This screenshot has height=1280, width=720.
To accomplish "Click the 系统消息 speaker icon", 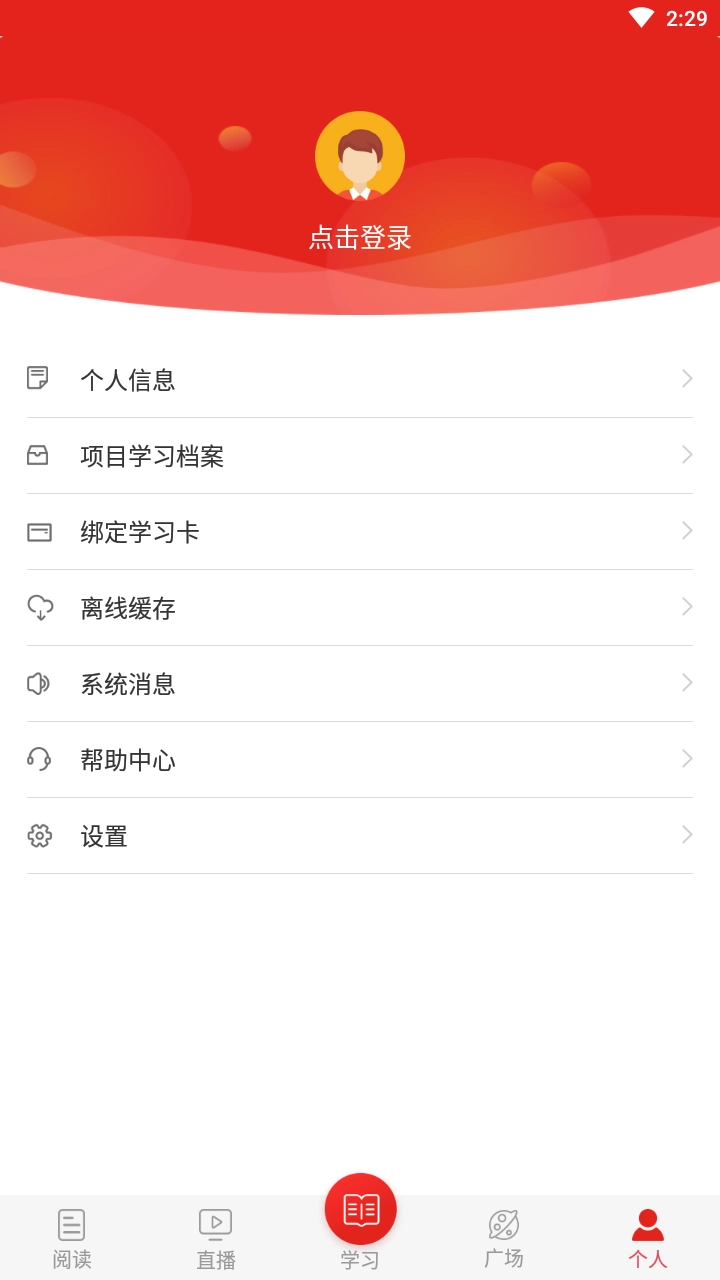I will [x=40, y=683].
